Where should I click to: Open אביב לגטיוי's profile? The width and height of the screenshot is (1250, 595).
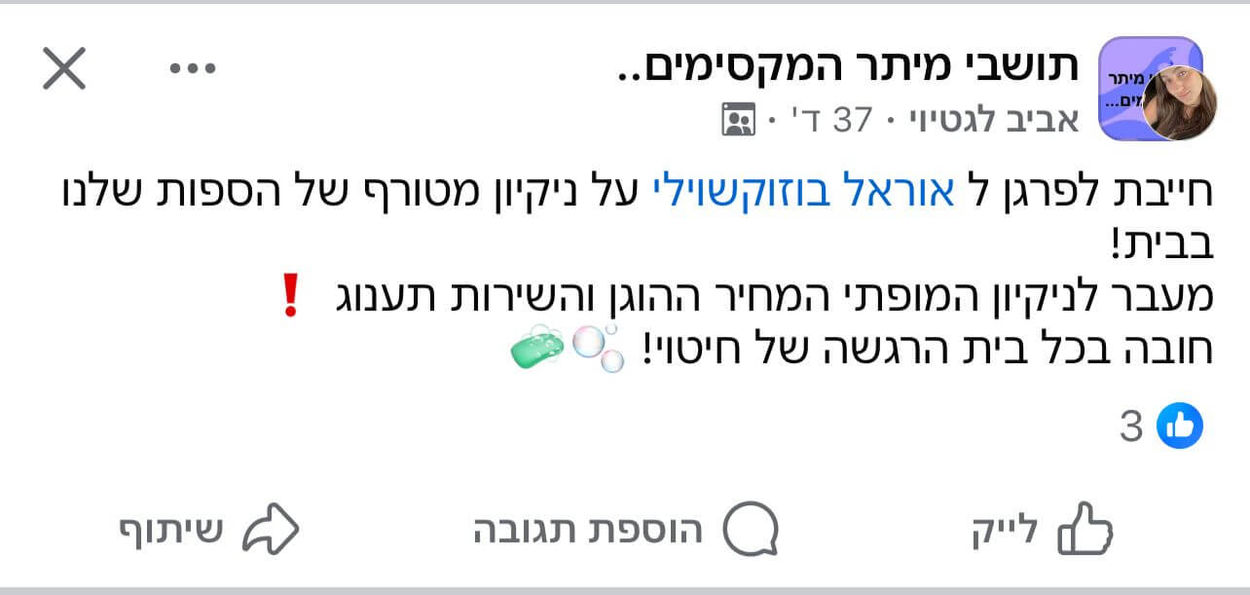pos(993,121)
